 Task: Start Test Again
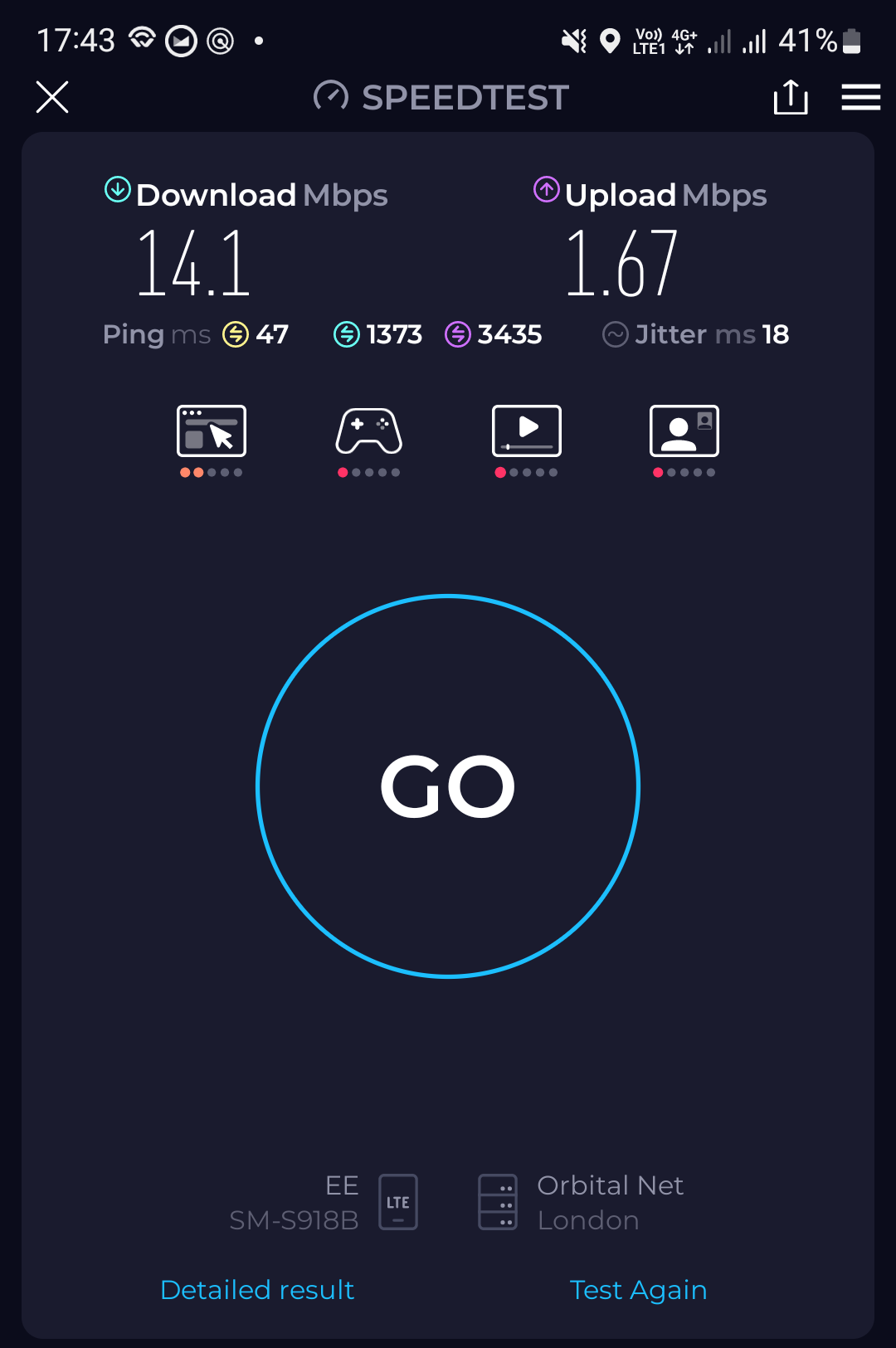pyautogui.click(x=638, y=1290)
